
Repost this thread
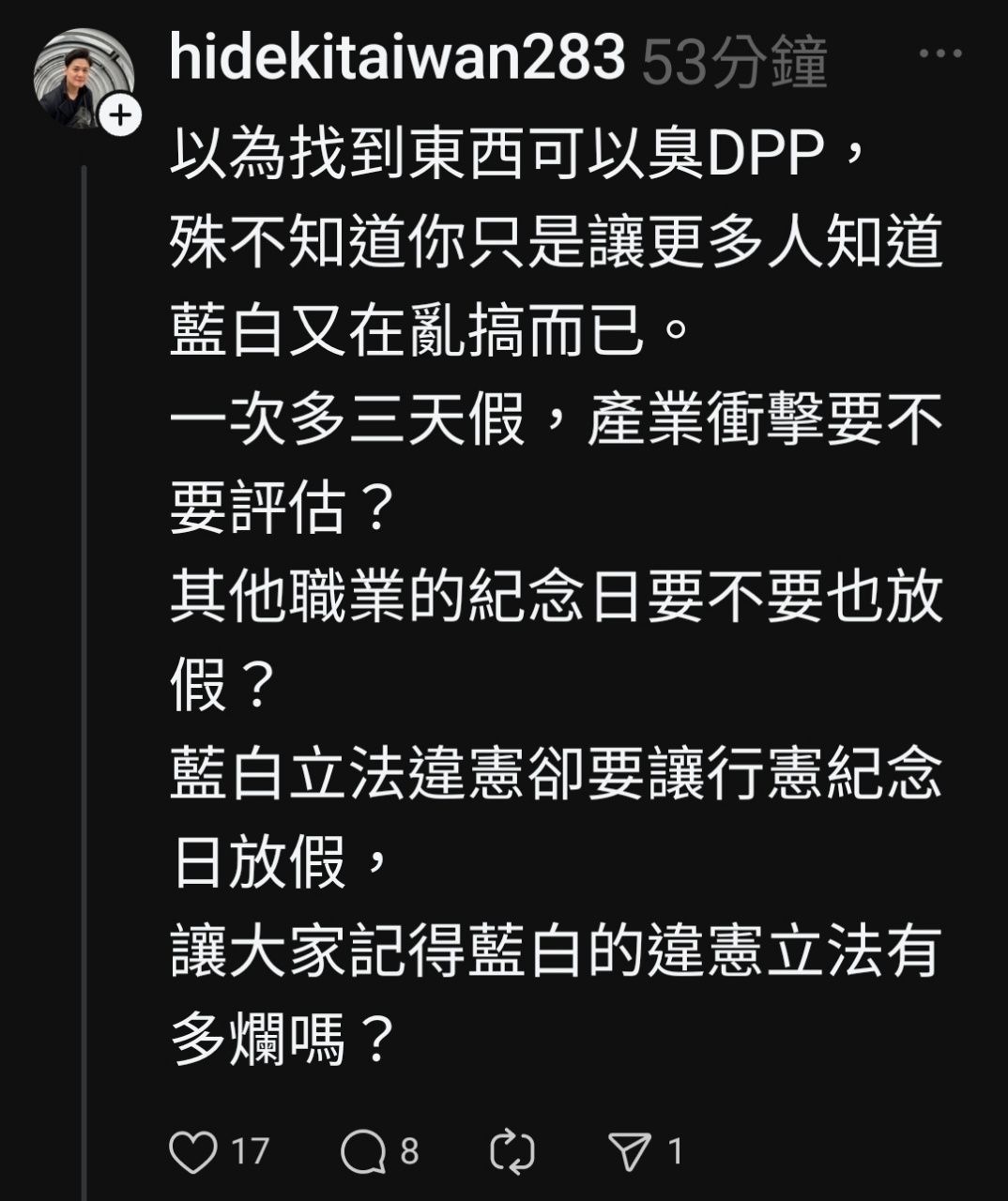point(512,1151)
